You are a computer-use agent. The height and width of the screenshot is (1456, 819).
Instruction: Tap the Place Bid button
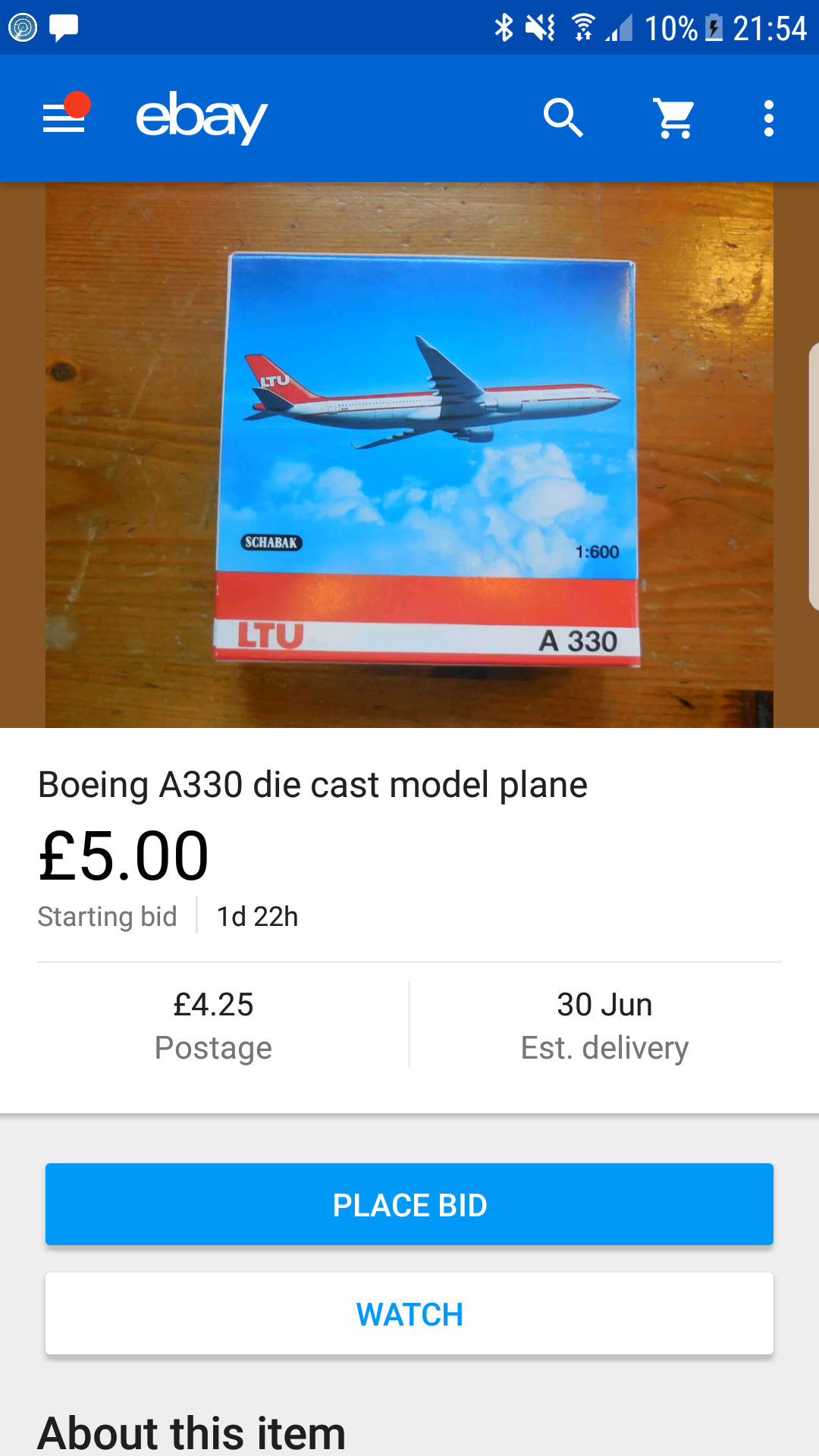(x=409, y=1204)
